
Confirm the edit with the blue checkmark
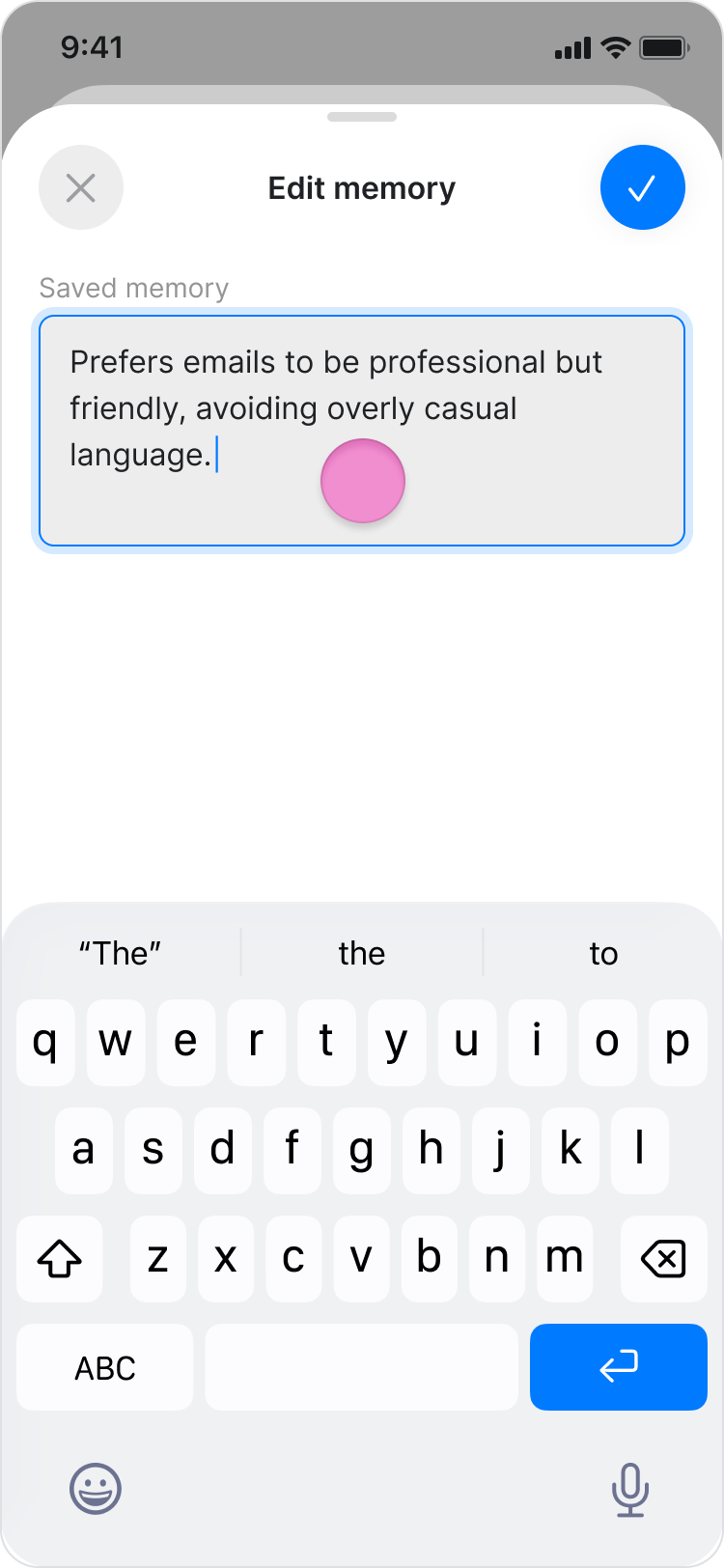(x=643, y=187)
